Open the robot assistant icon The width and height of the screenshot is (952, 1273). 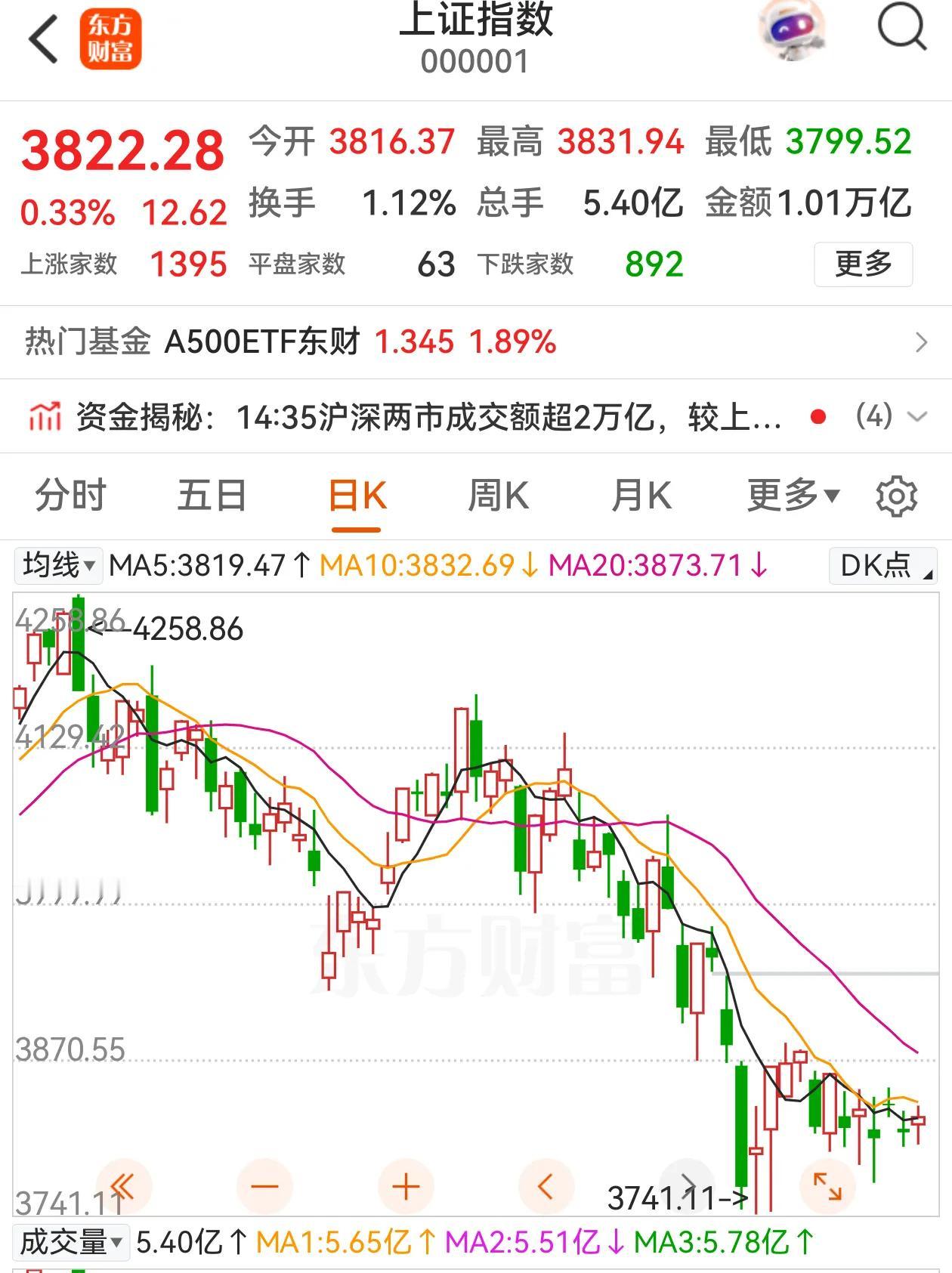(x=791, y=29)
